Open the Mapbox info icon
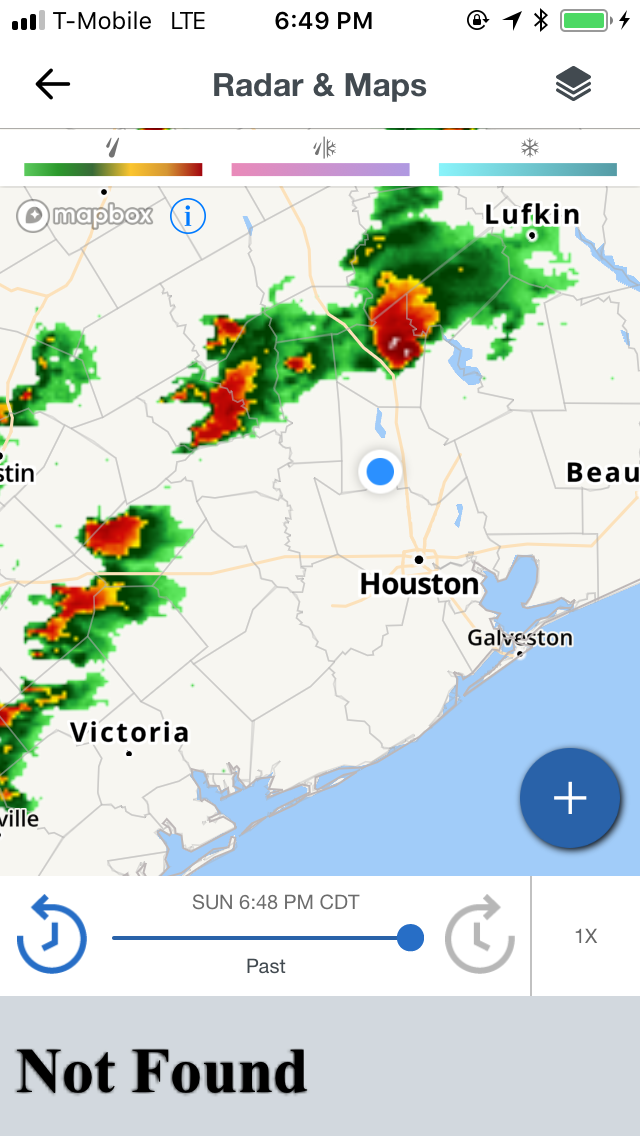This screenshot has height=1136, width=640. [188, 216]
